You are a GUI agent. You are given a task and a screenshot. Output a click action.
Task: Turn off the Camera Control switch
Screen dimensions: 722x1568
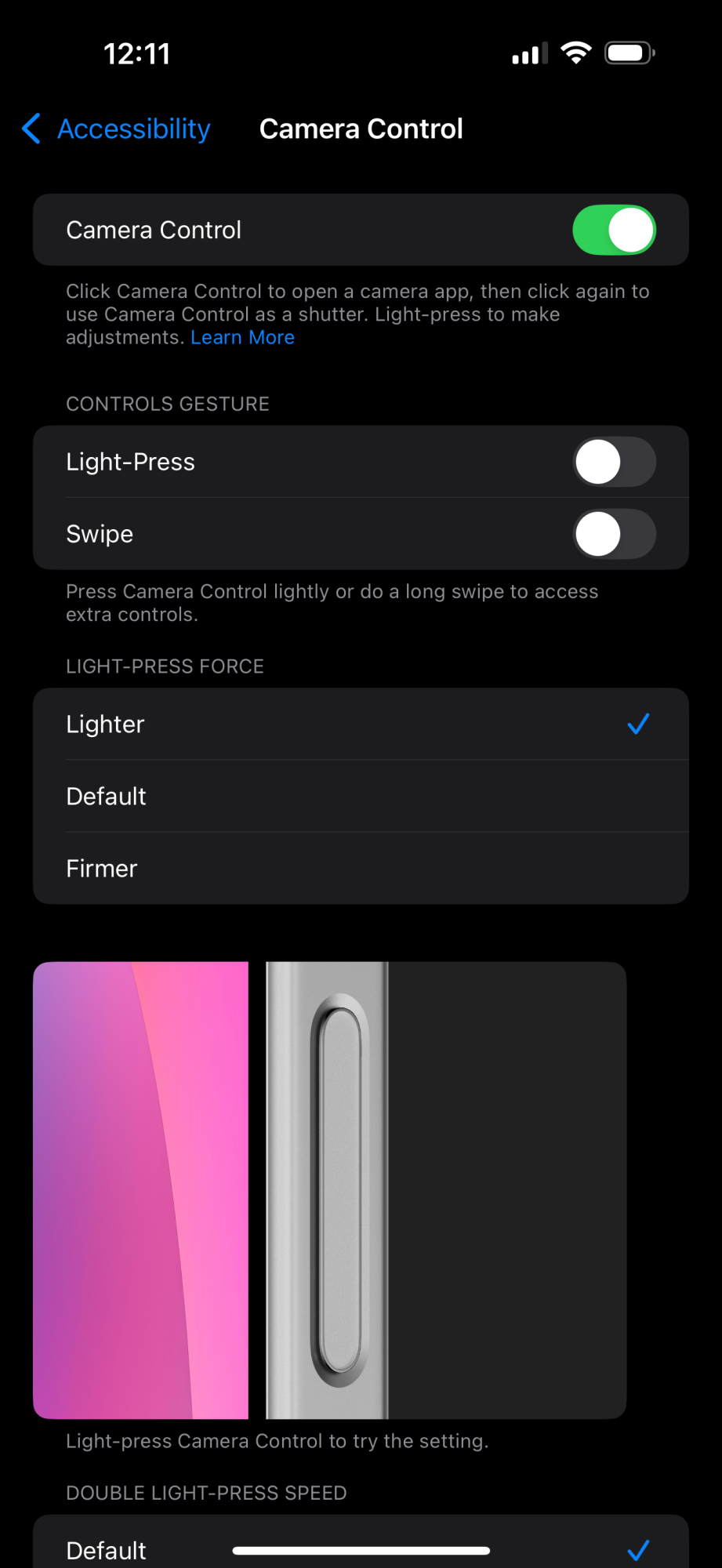[x=614, y=230]
